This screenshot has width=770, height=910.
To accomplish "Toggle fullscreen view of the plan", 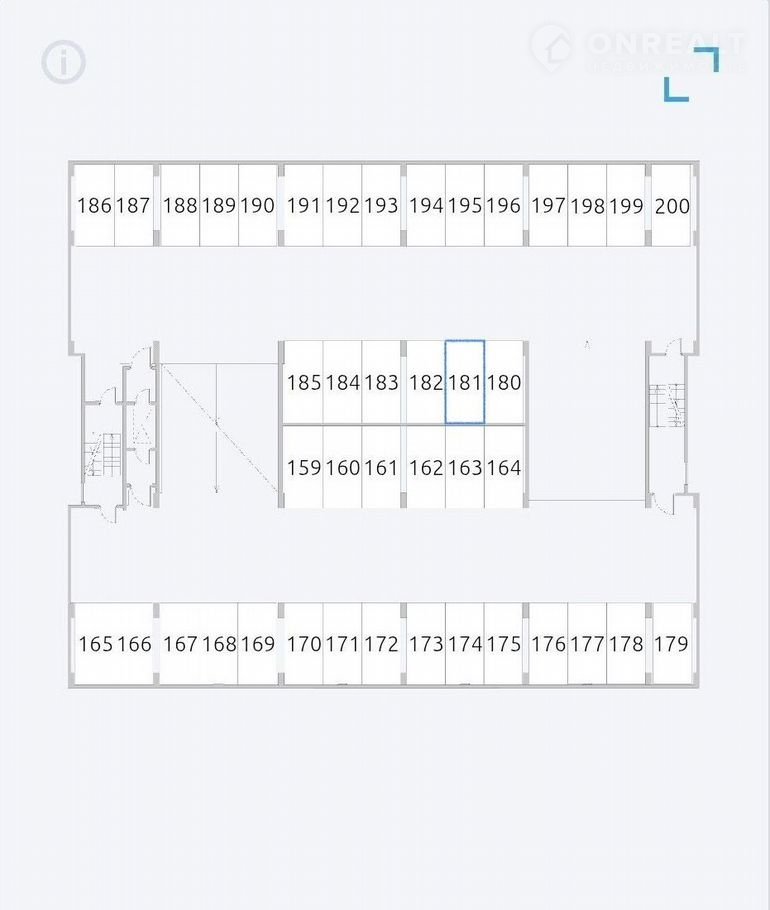I will (691, 74).
